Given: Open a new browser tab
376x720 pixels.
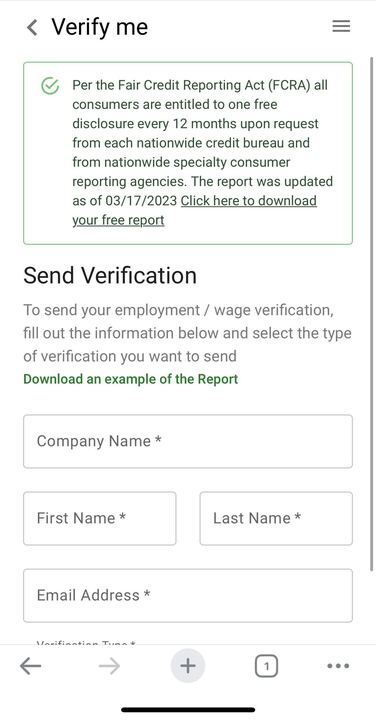Looking at the screenshot, I should pyautogui.click(x=188, y=665).
